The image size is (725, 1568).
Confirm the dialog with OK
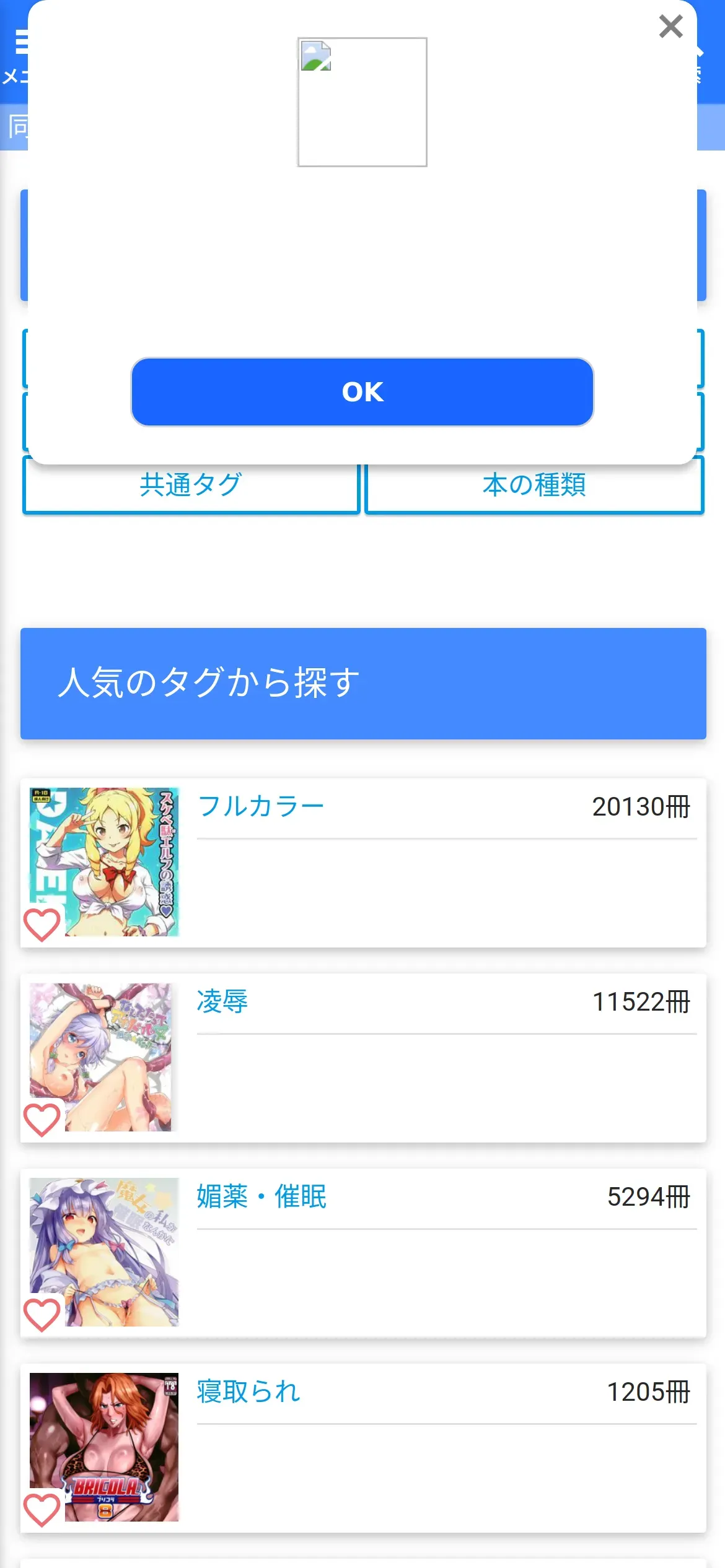click(x=362, y=392)
